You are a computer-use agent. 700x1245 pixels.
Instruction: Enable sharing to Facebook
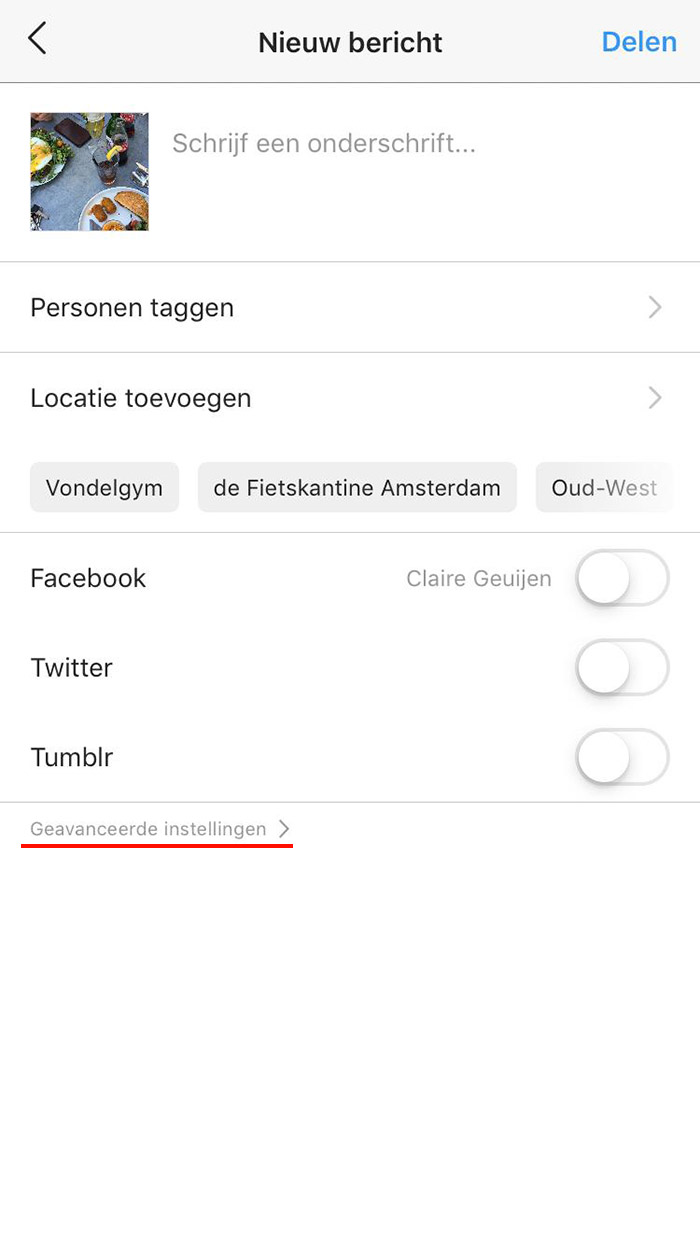tap(622, 578)
